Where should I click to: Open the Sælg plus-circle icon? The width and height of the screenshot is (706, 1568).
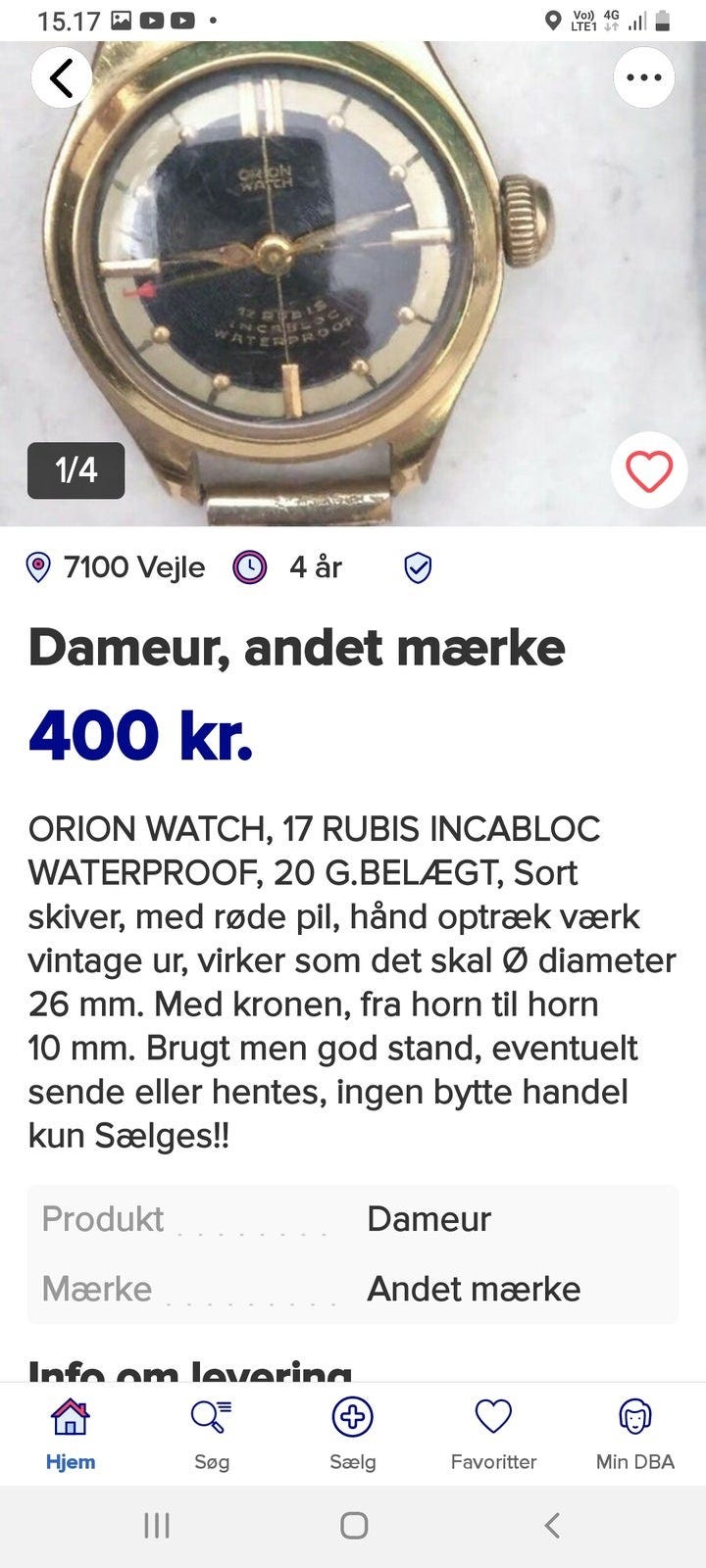coord(353,1418)
